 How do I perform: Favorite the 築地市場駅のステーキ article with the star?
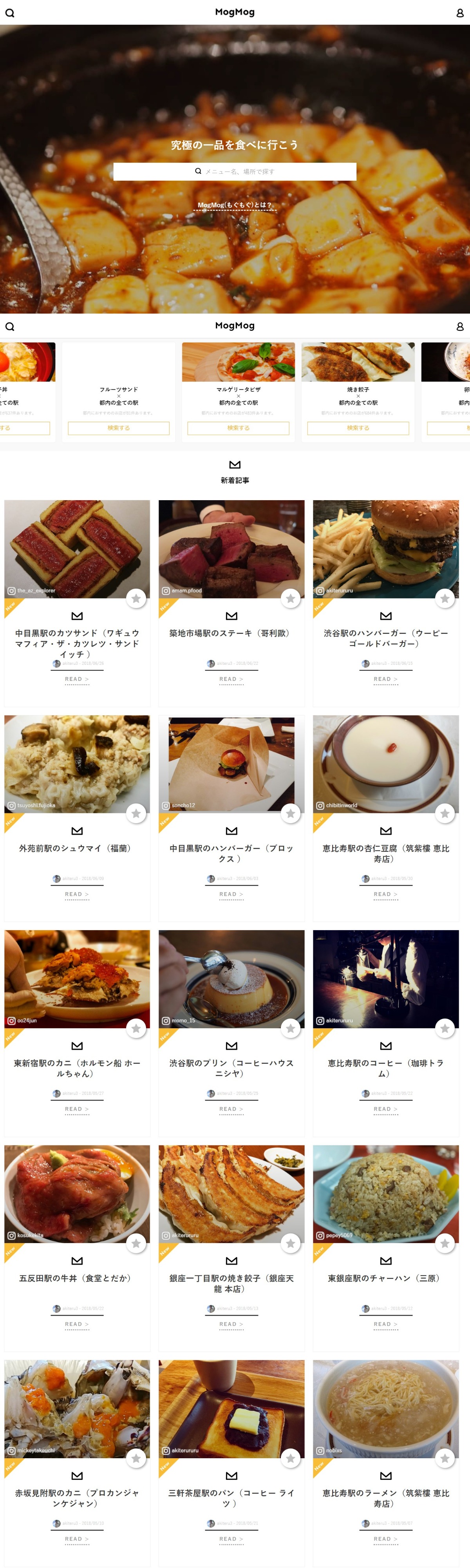click(x=291, y=599)
